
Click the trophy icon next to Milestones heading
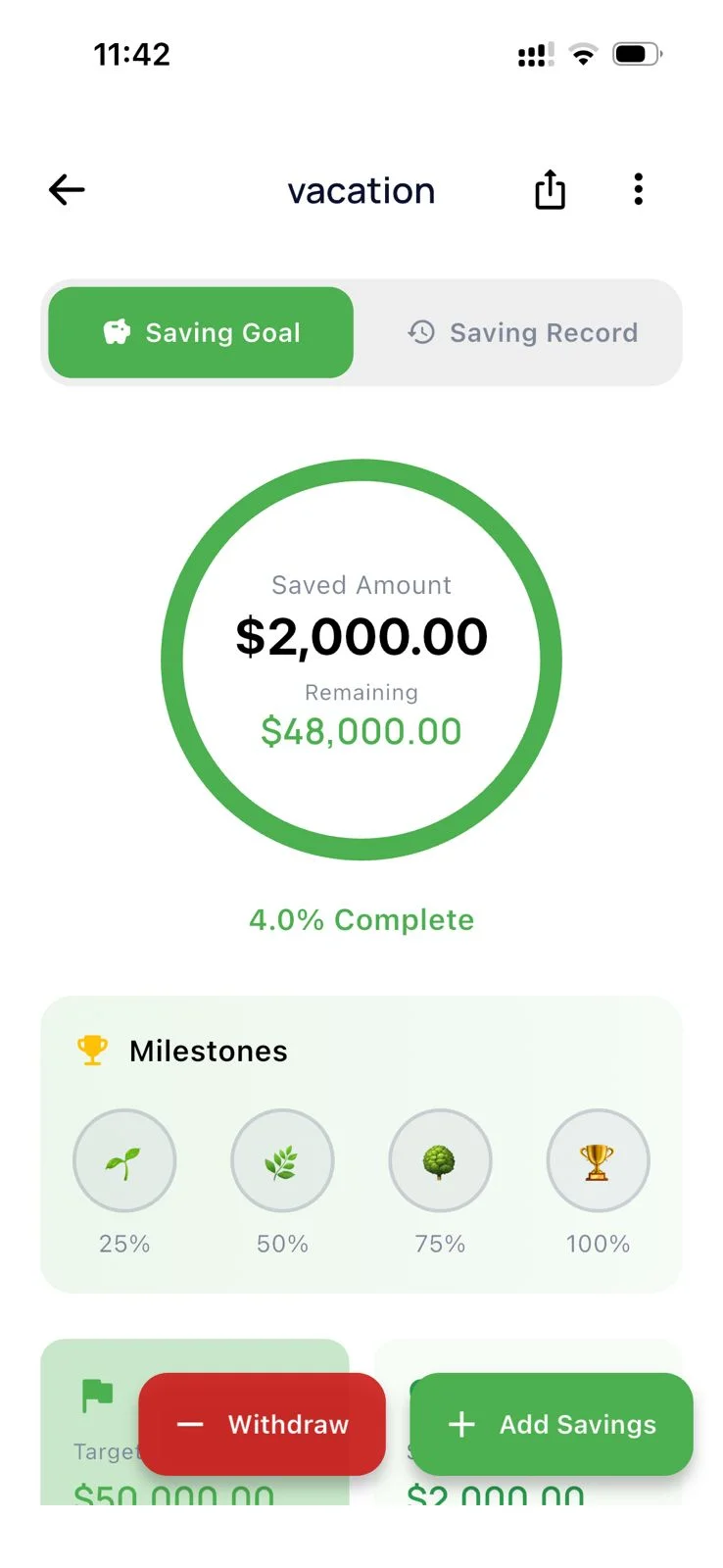[92, 1051]
